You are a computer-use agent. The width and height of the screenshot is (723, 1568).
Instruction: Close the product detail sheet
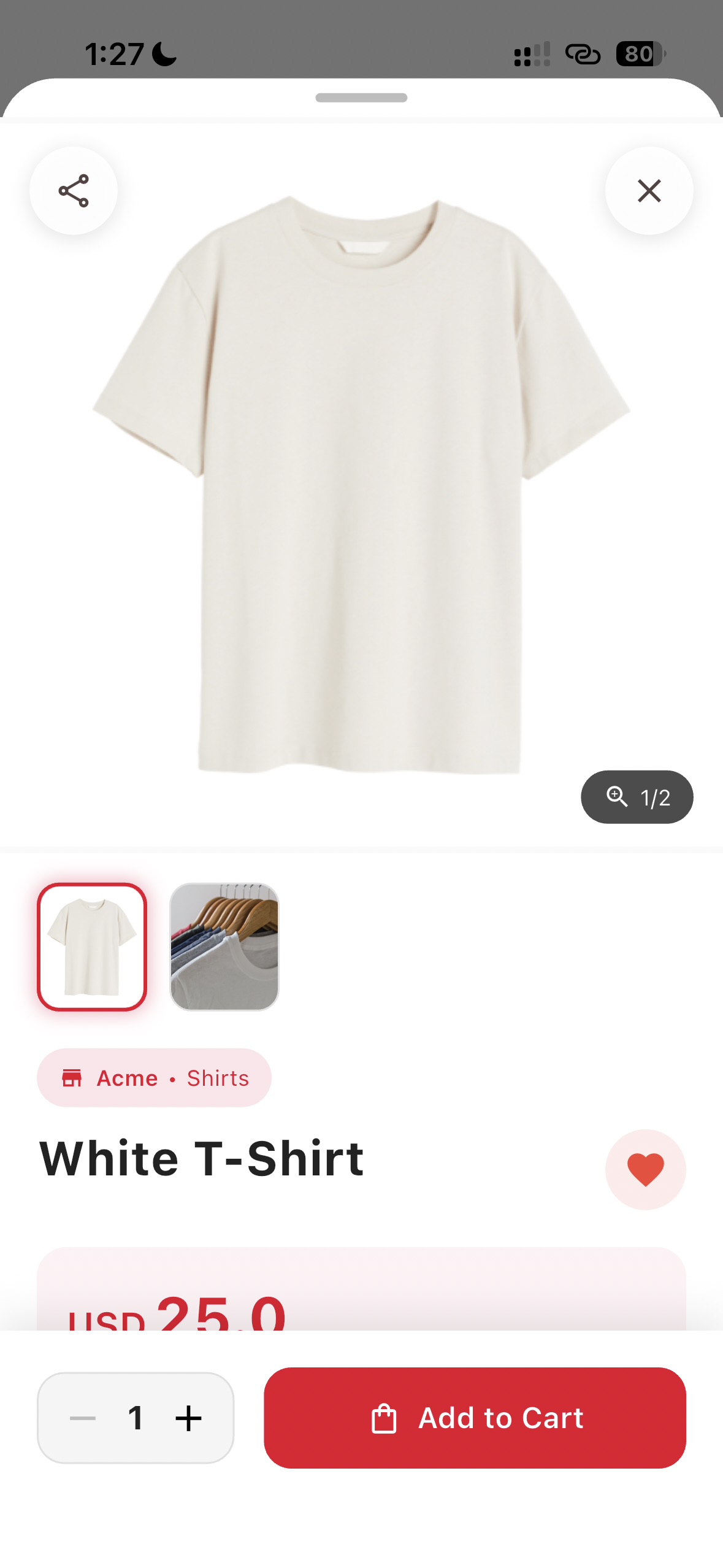tap(649, 191)
